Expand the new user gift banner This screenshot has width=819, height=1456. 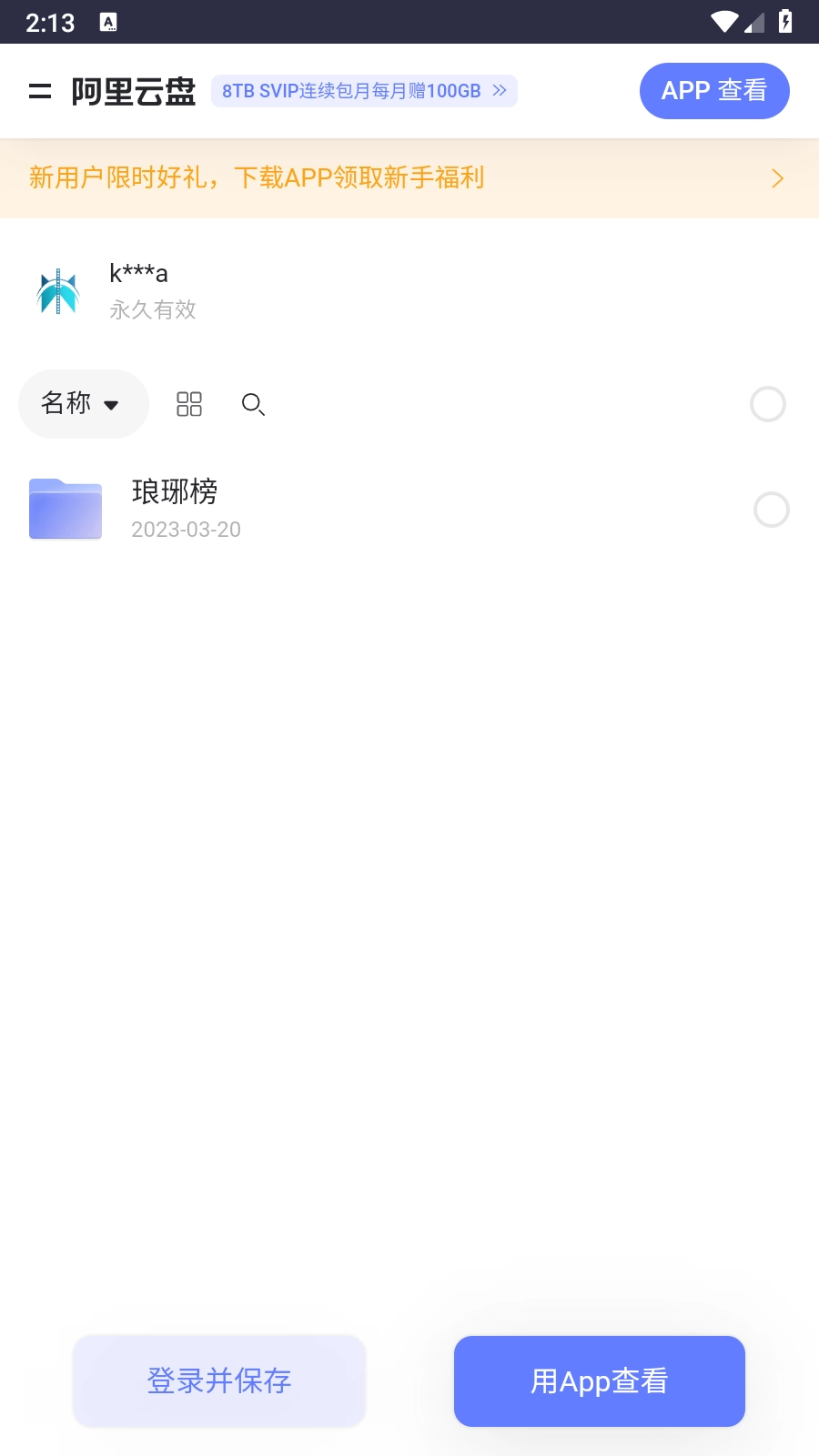pyautogui.click(x=778, y=177)
